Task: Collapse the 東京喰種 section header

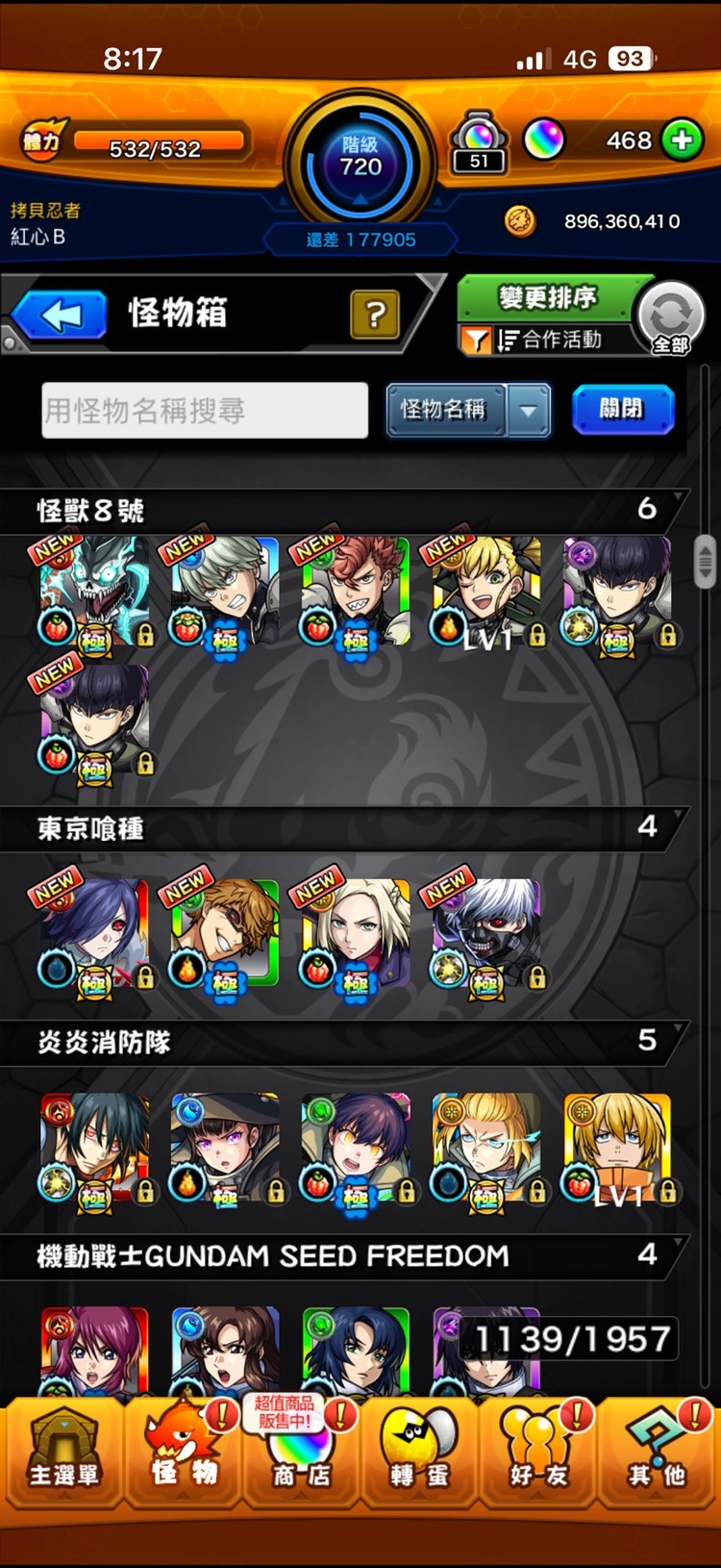Action: point(344,828)
